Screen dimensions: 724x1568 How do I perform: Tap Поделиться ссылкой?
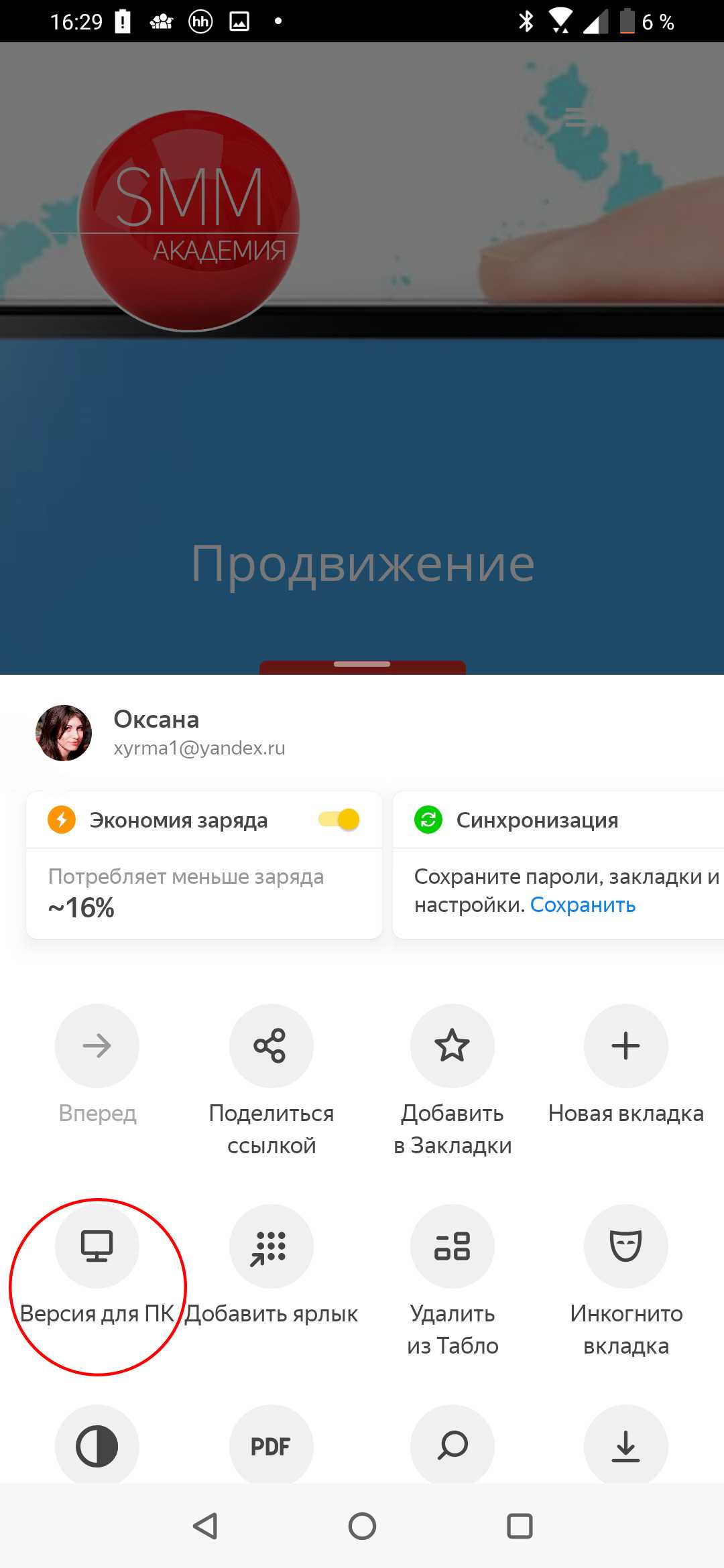271,1046
